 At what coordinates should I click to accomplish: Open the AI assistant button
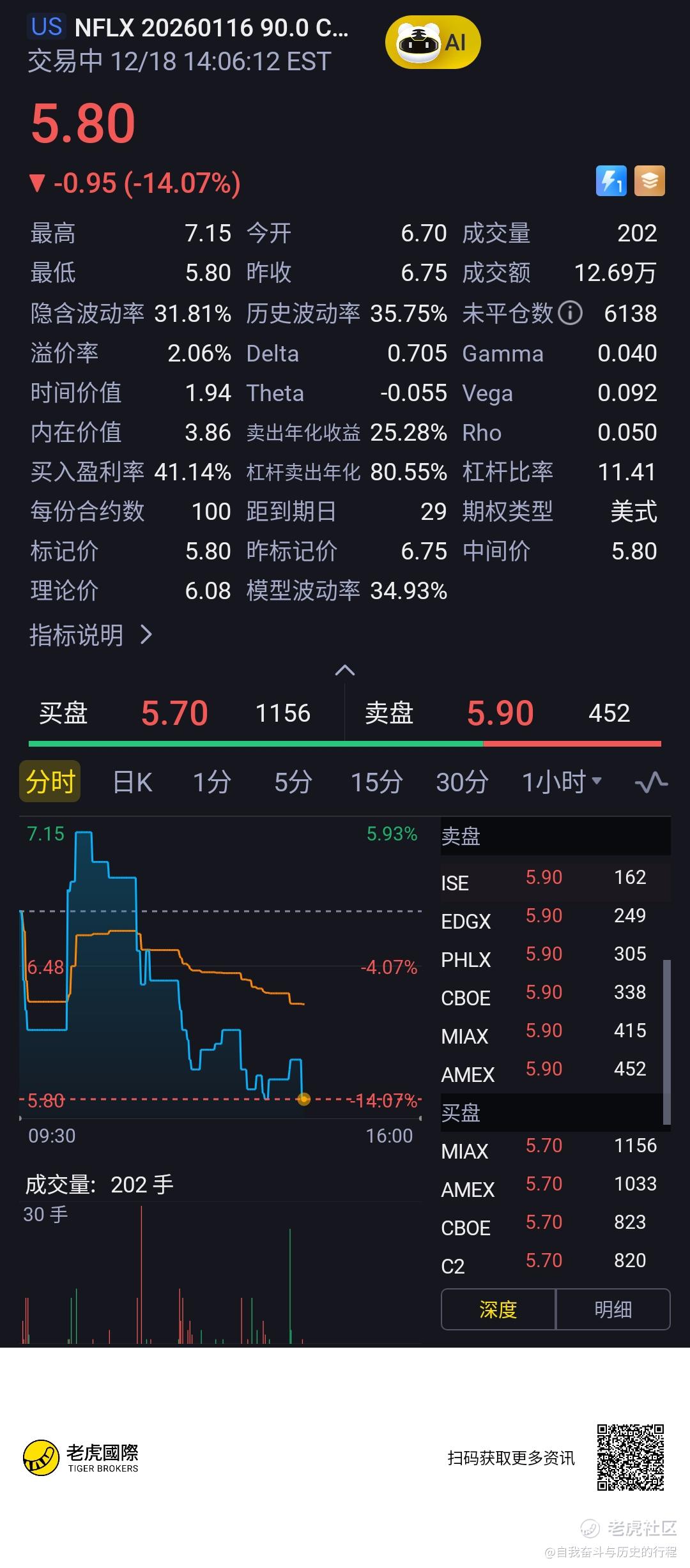coord(433,43)
